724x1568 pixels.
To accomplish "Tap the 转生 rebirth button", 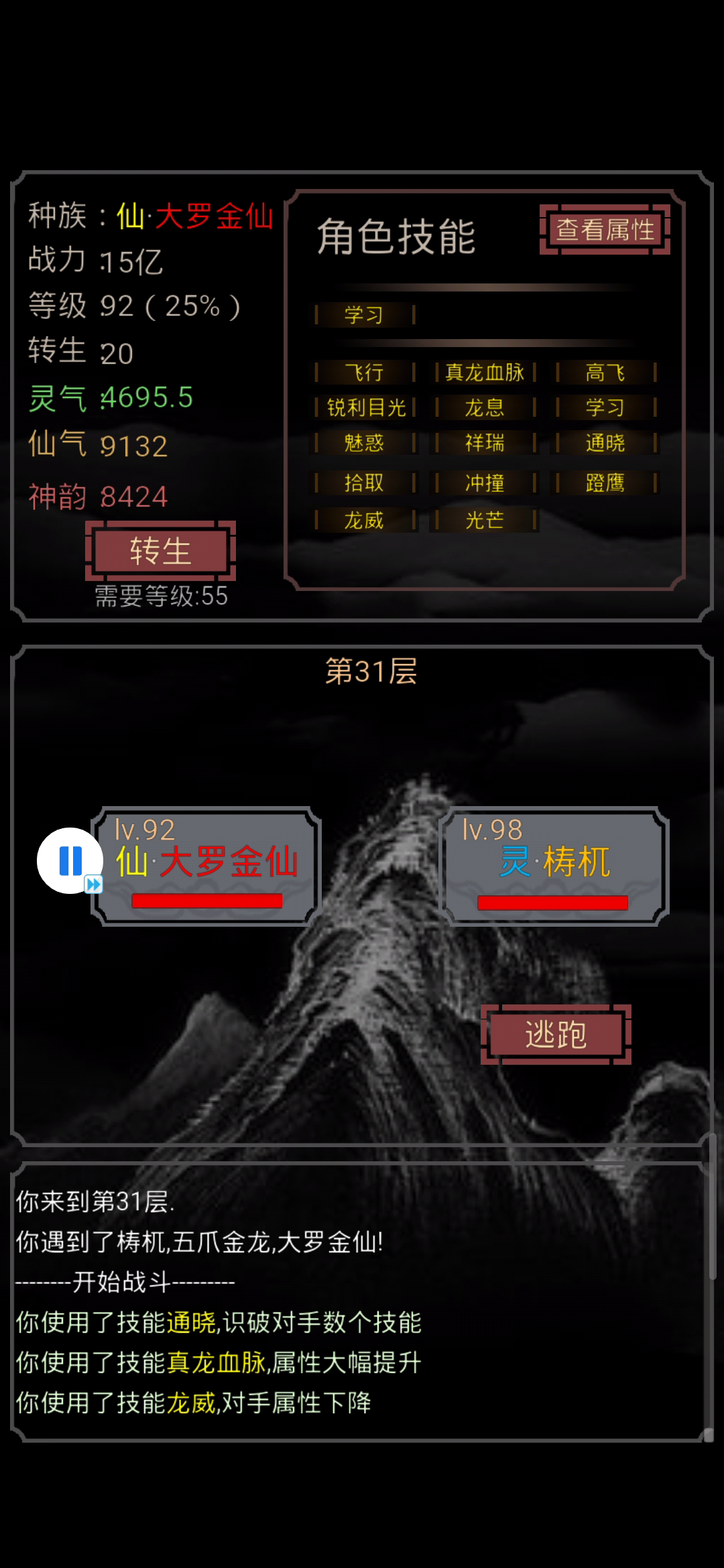I will point(160,551).
